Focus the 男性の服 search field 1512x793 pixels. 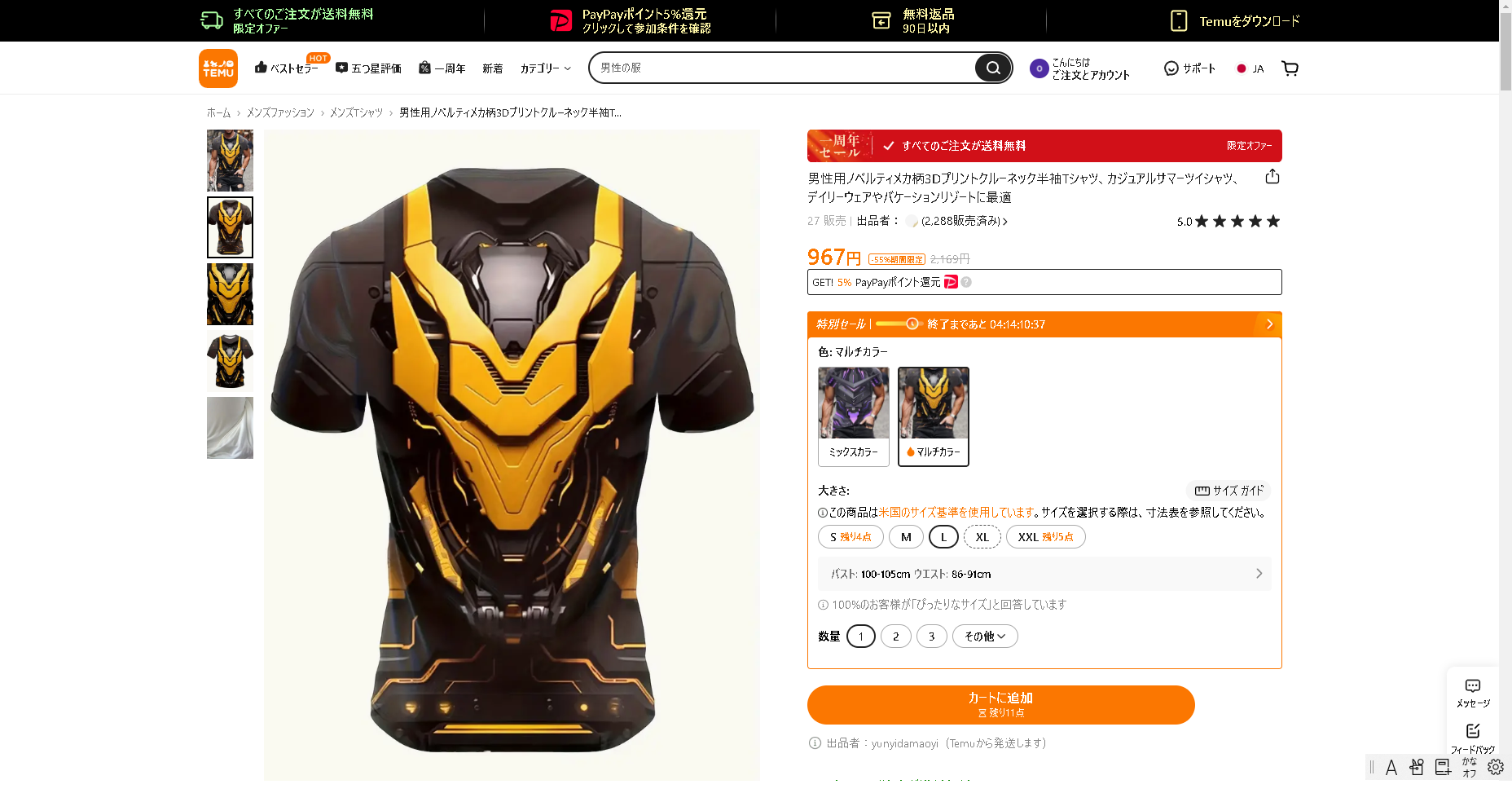point(782,68)
